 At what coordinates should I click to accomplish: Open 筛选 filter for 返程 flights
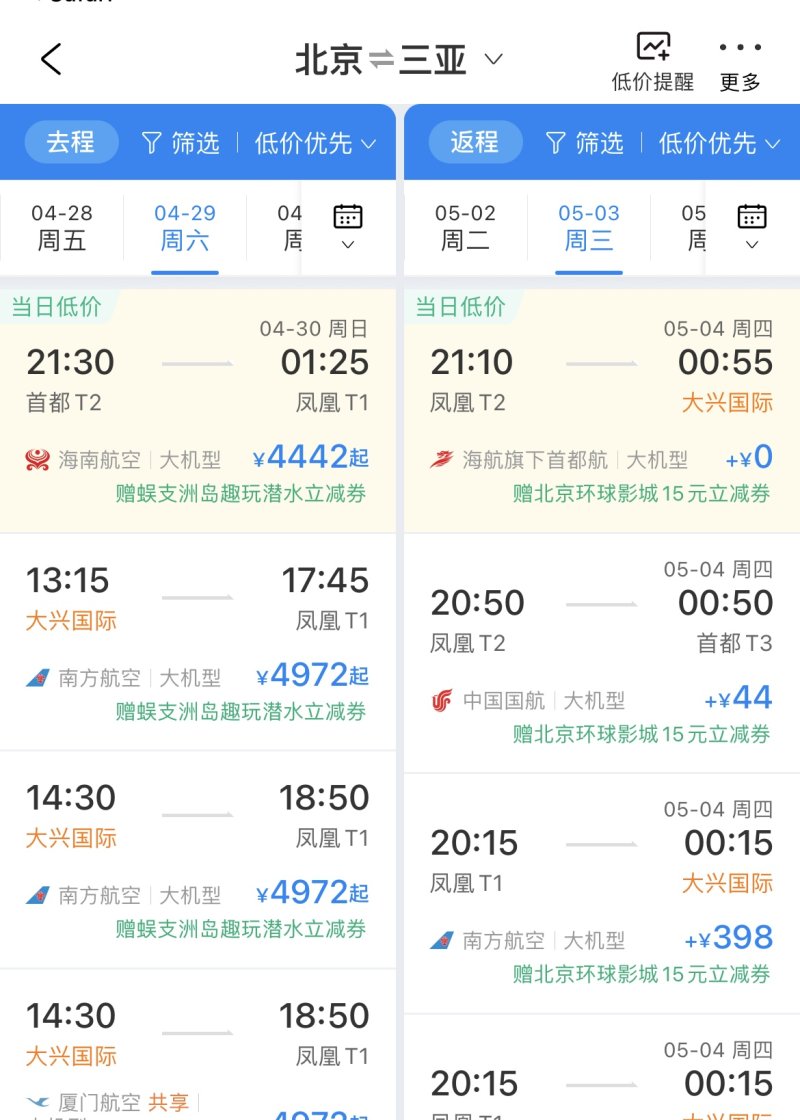tap(585, 143)
